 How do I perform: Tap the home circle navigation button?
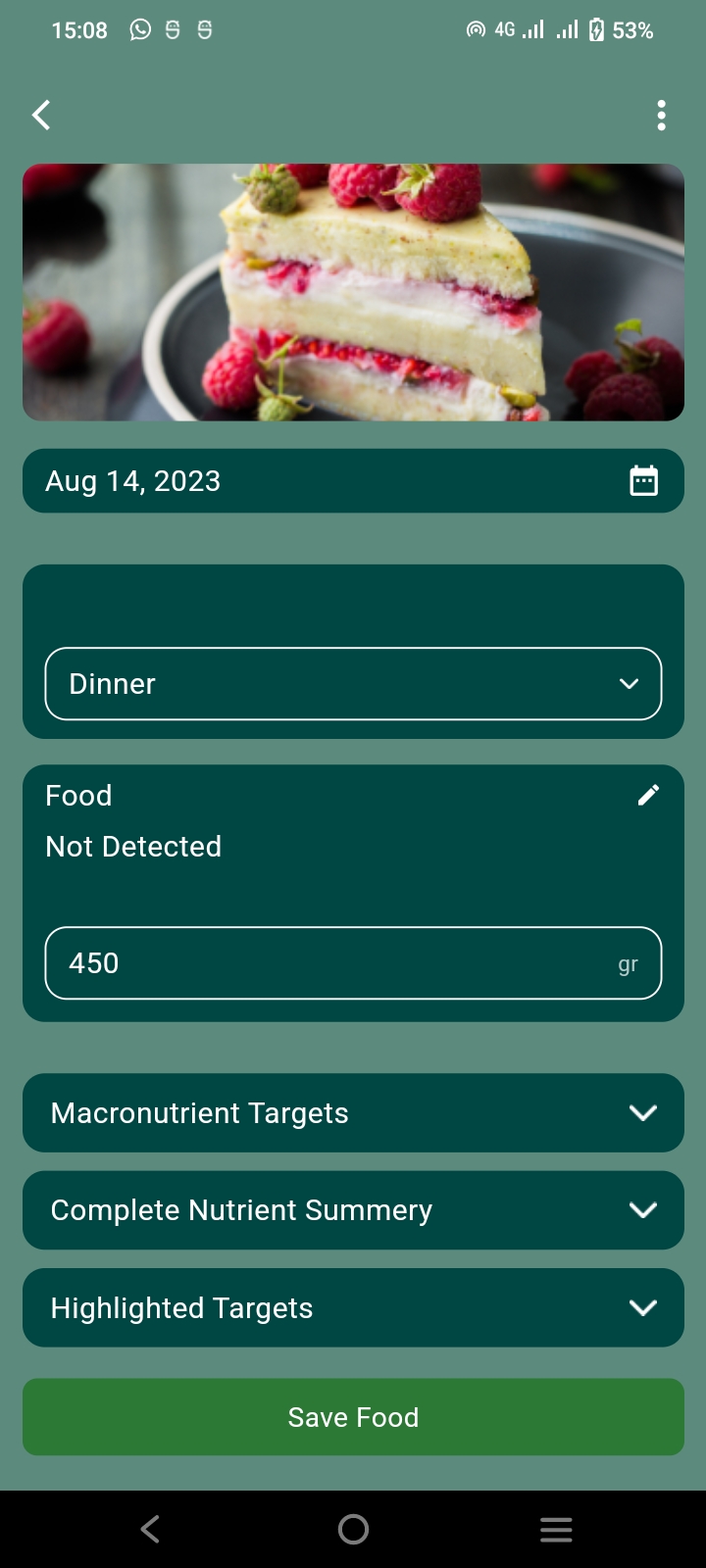pyautogui.click(x=353, y=1528)
